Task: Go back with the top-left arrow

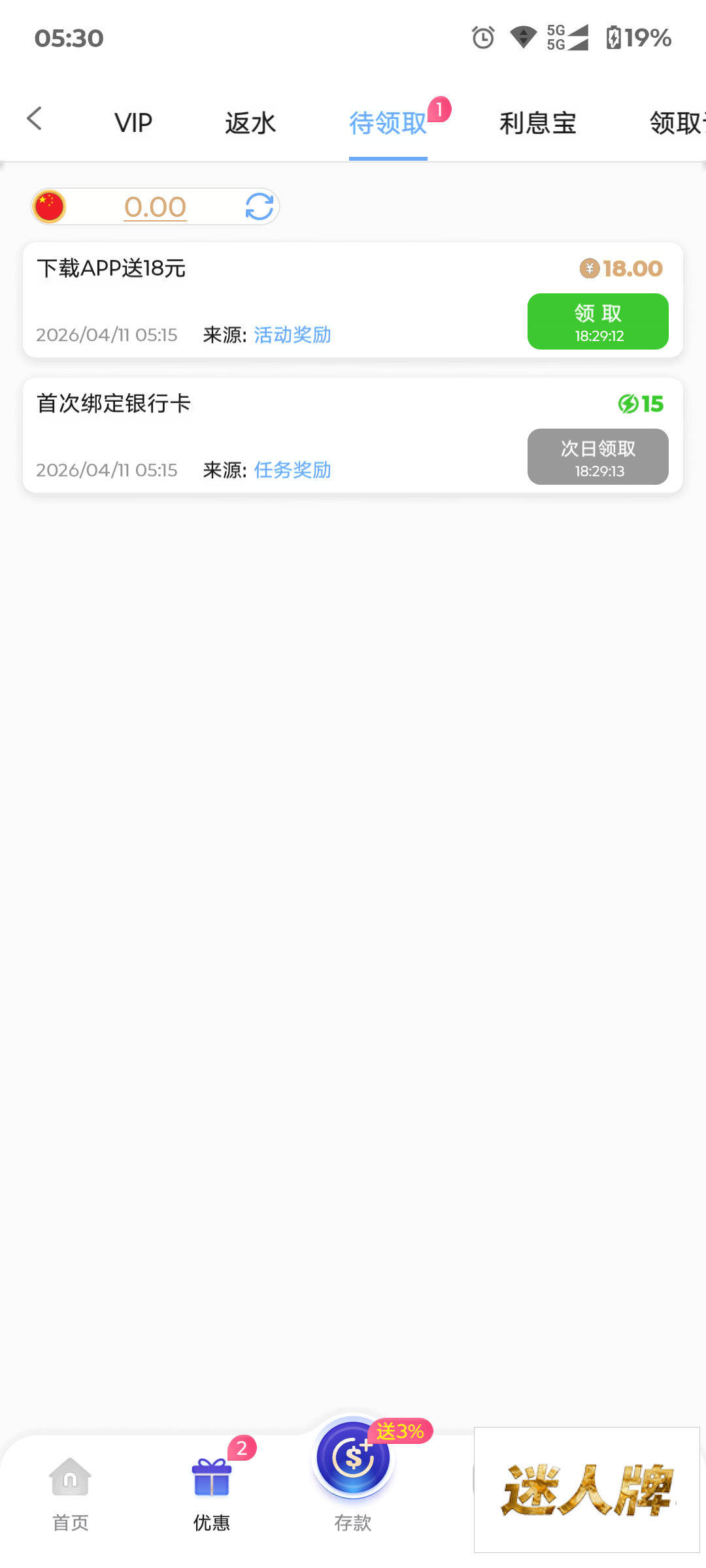Action: (x=35, y=119)
